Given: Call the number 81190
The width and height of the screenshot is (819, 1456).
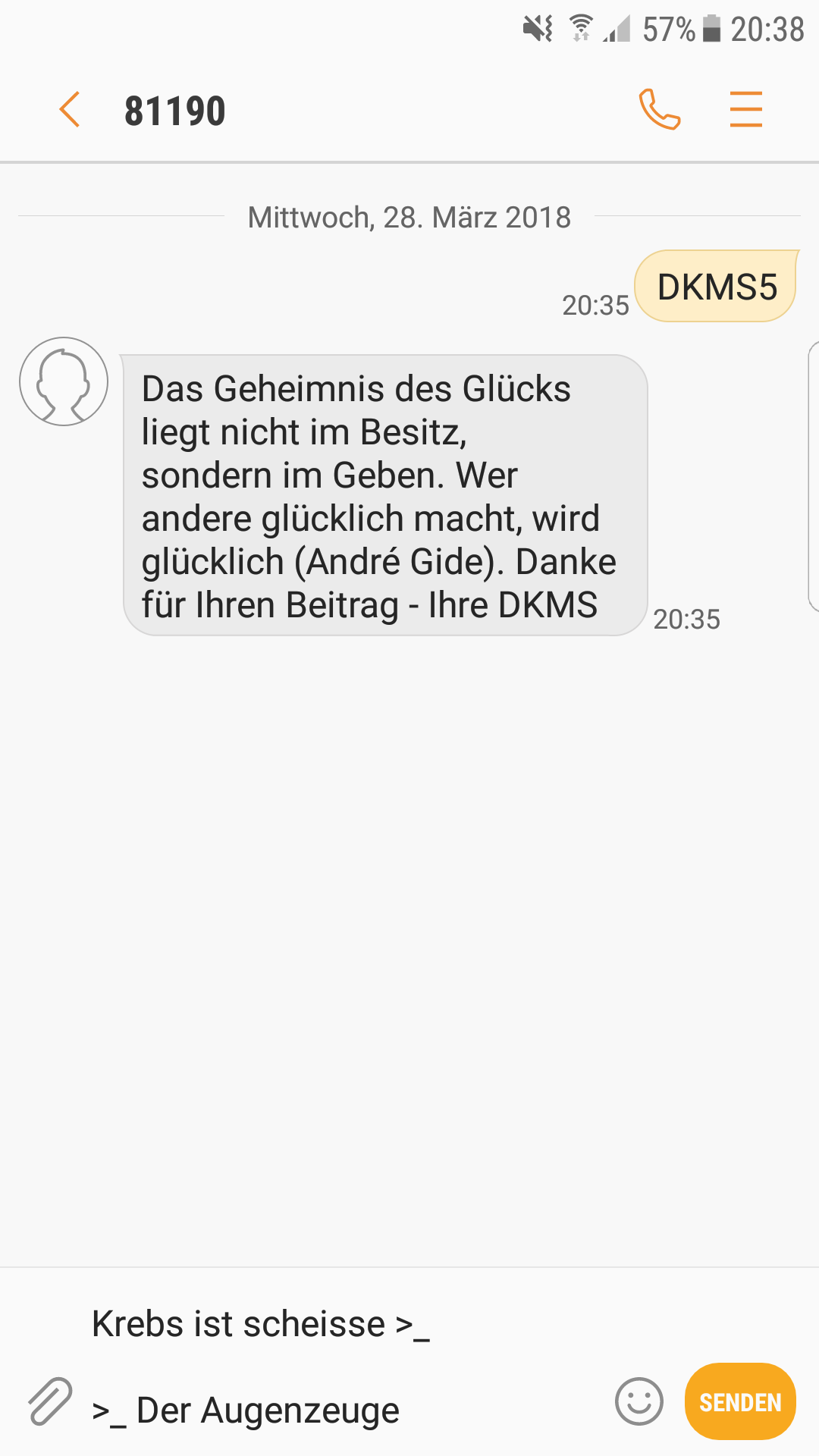Looking at the screenshot, I should tap(660, 110).
